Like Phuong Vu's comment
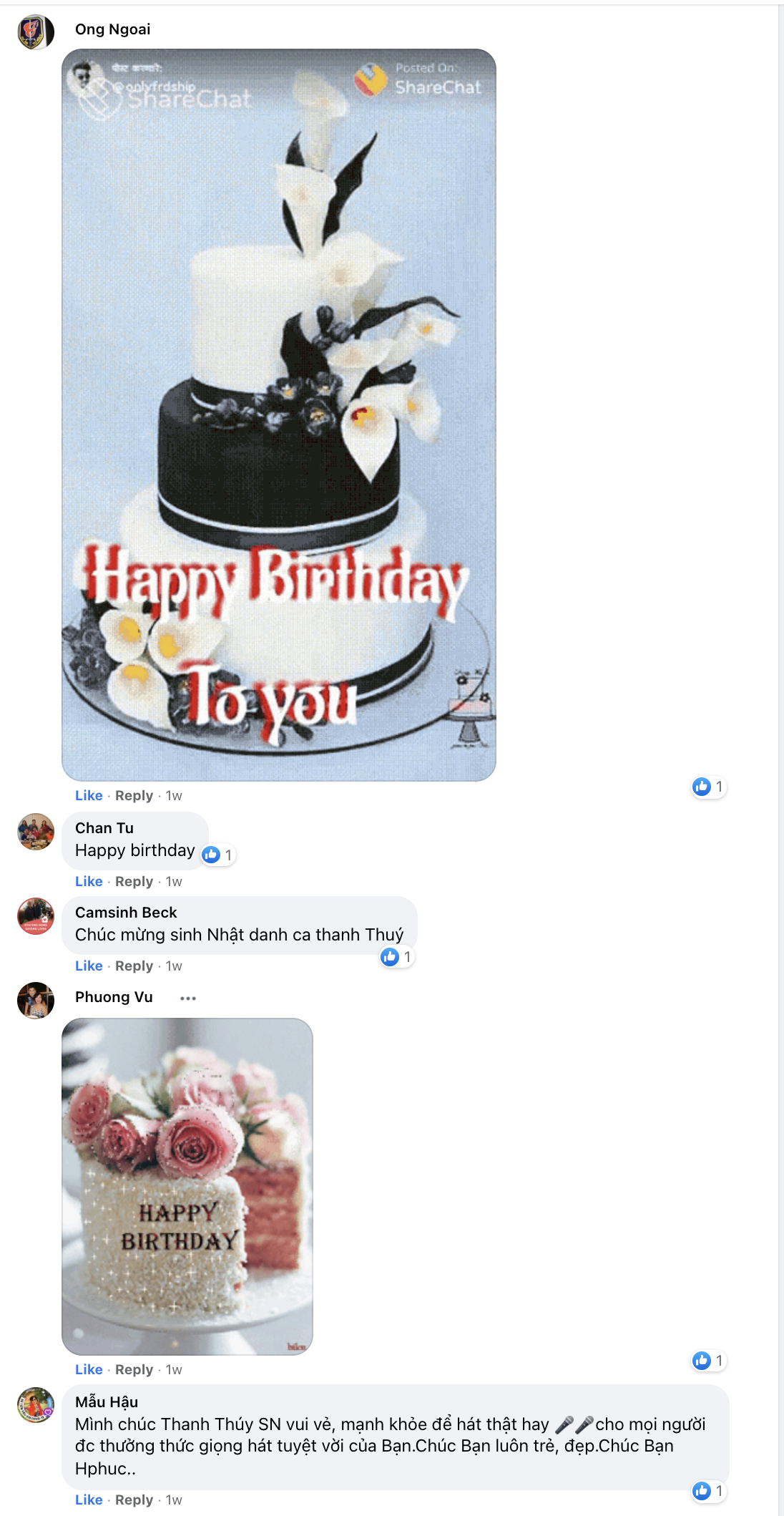 89,1369
